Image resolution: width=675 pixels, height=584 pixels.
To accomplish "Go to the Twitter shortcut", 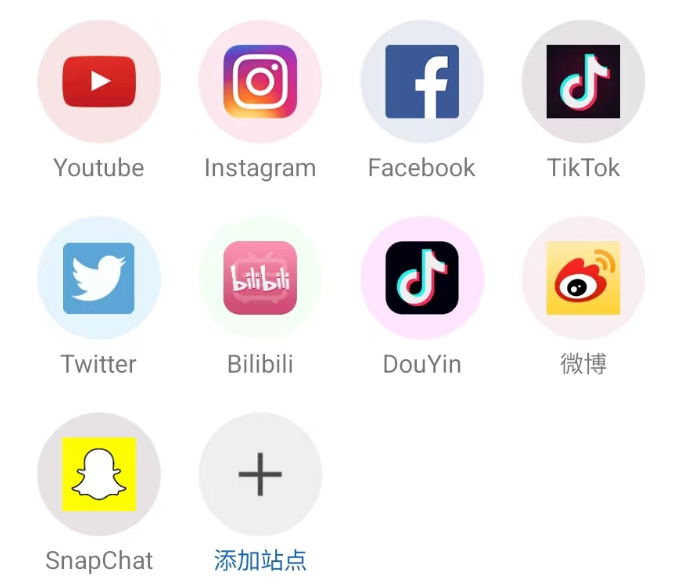I will click(98, 278).
